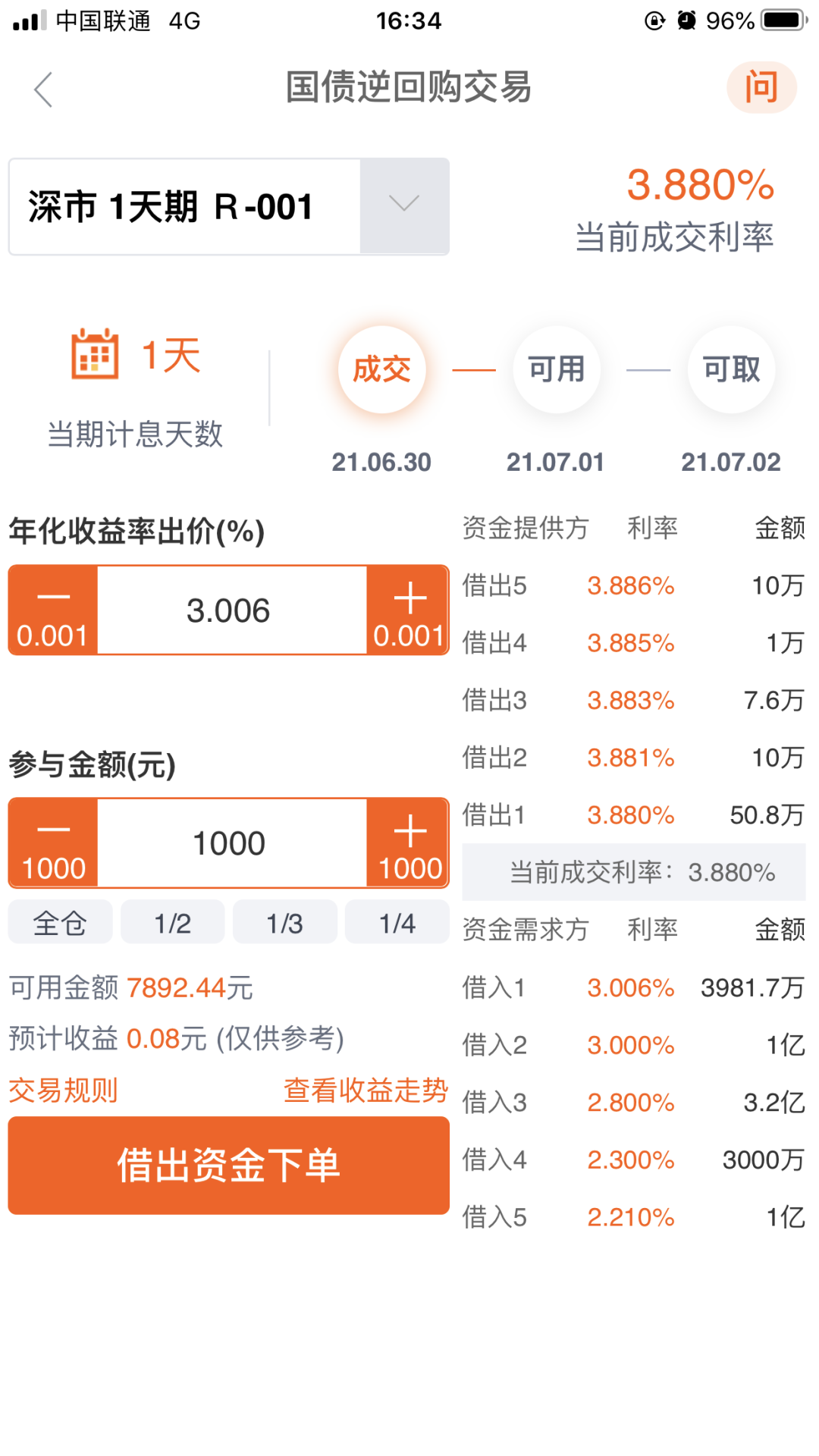Screen dimensions: 819x1456
Task: Submit 借出资金下单 lending order
Action: (x=228, y=1165)
